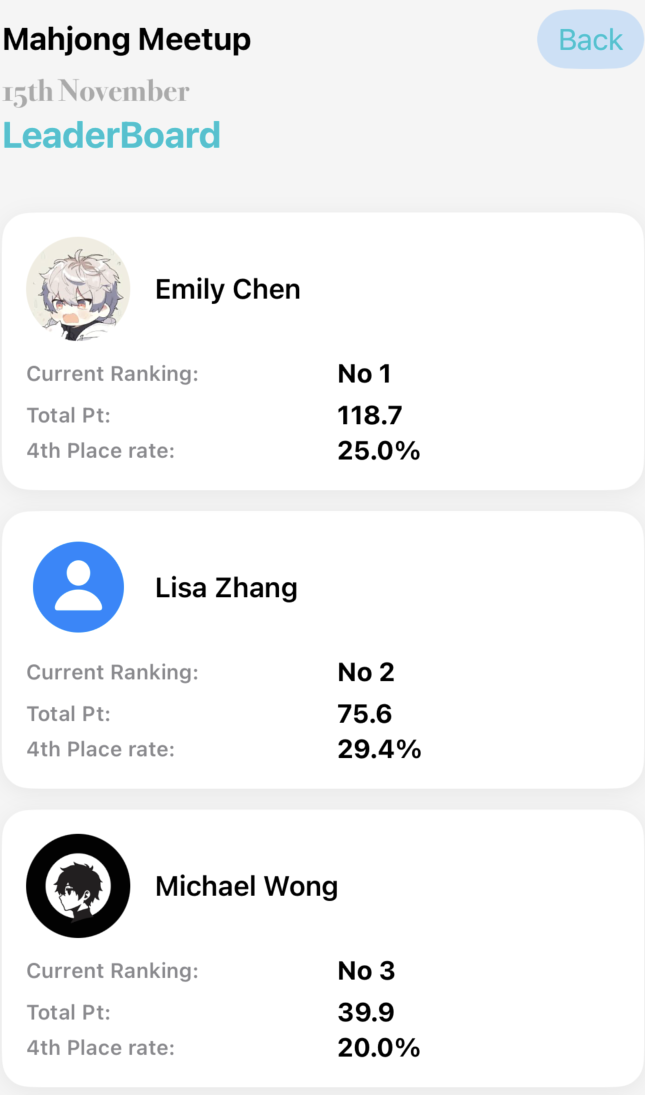Tap the Back button
This screenshot has height=1095, width=645.
(x=590, y=40)
